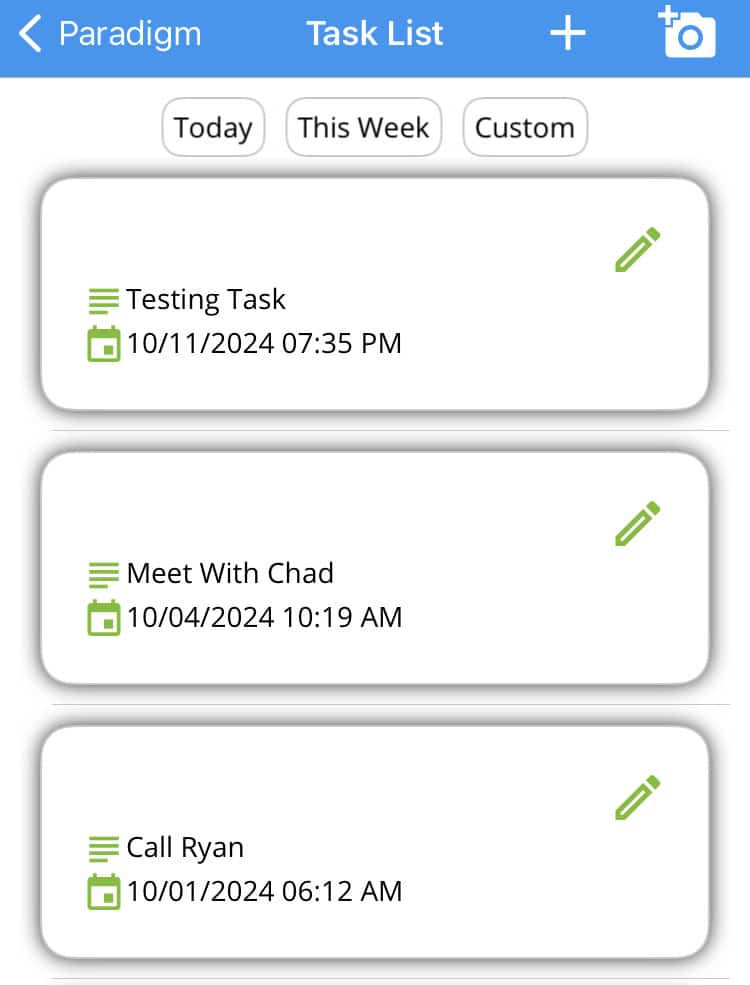Click the Task List title in the header
Image resolution: width=750 pixels, height=985 pixels.
(x=375, y=33)
